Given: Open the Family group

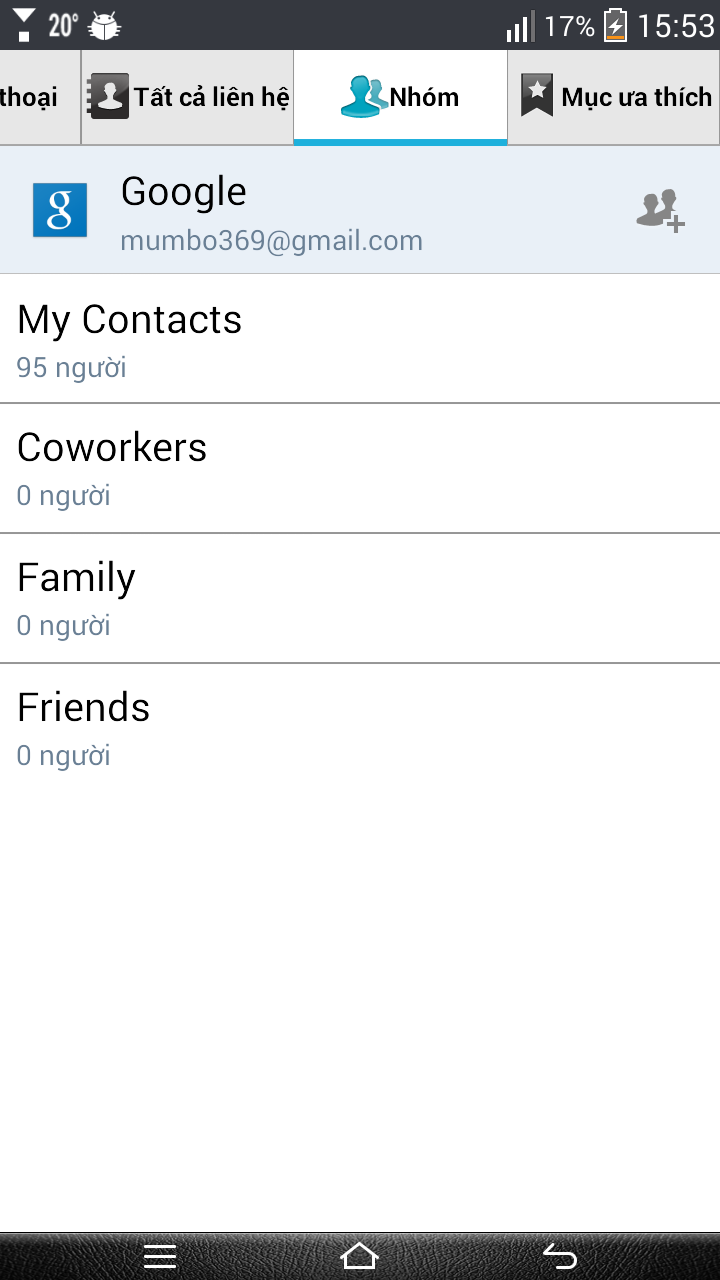Looking at the screenshot, I should (x=360, y=598).
